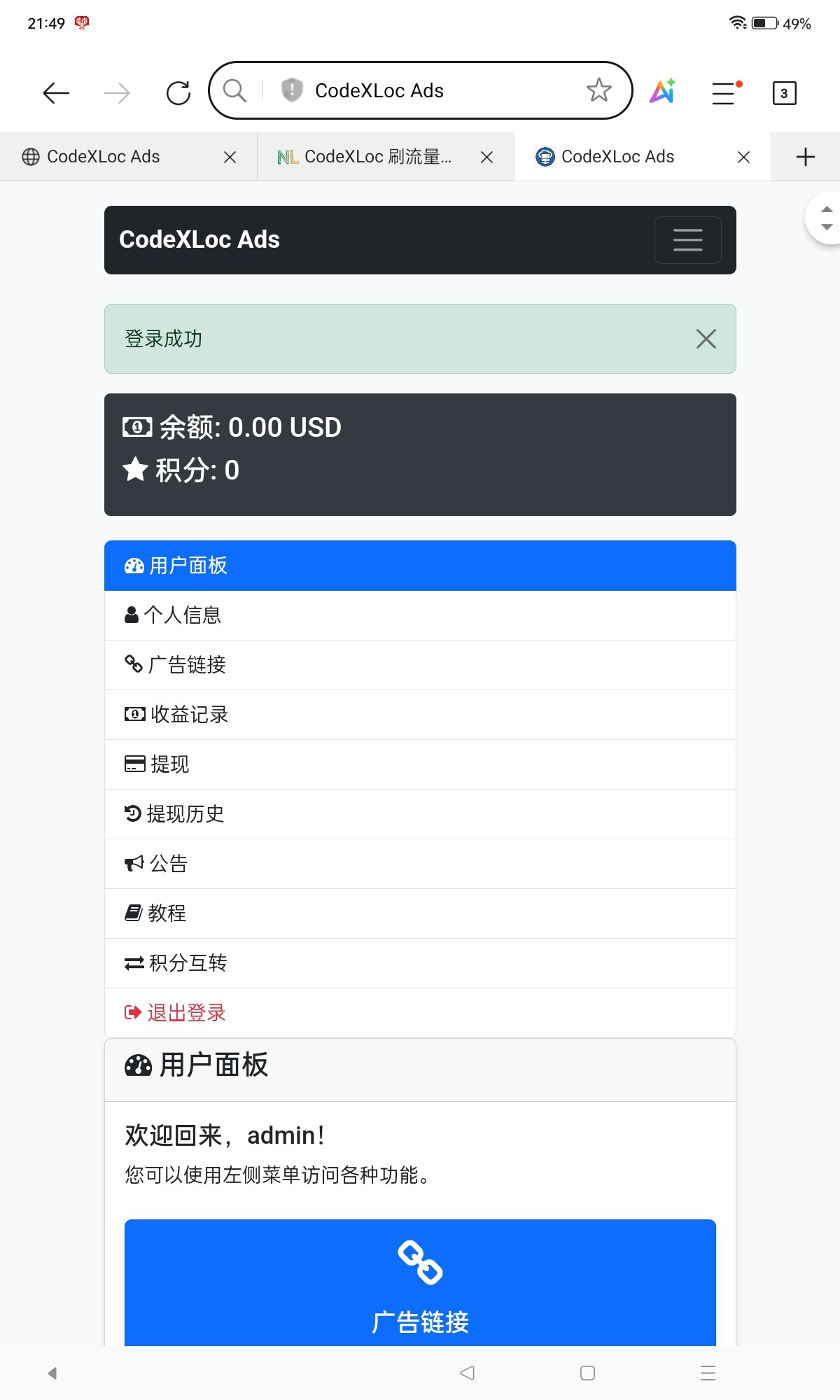Switch to the CodeXLoc 刷流量 tab
The width and height of the screenshot is (840, 1400).
click(x=386, y=157)
